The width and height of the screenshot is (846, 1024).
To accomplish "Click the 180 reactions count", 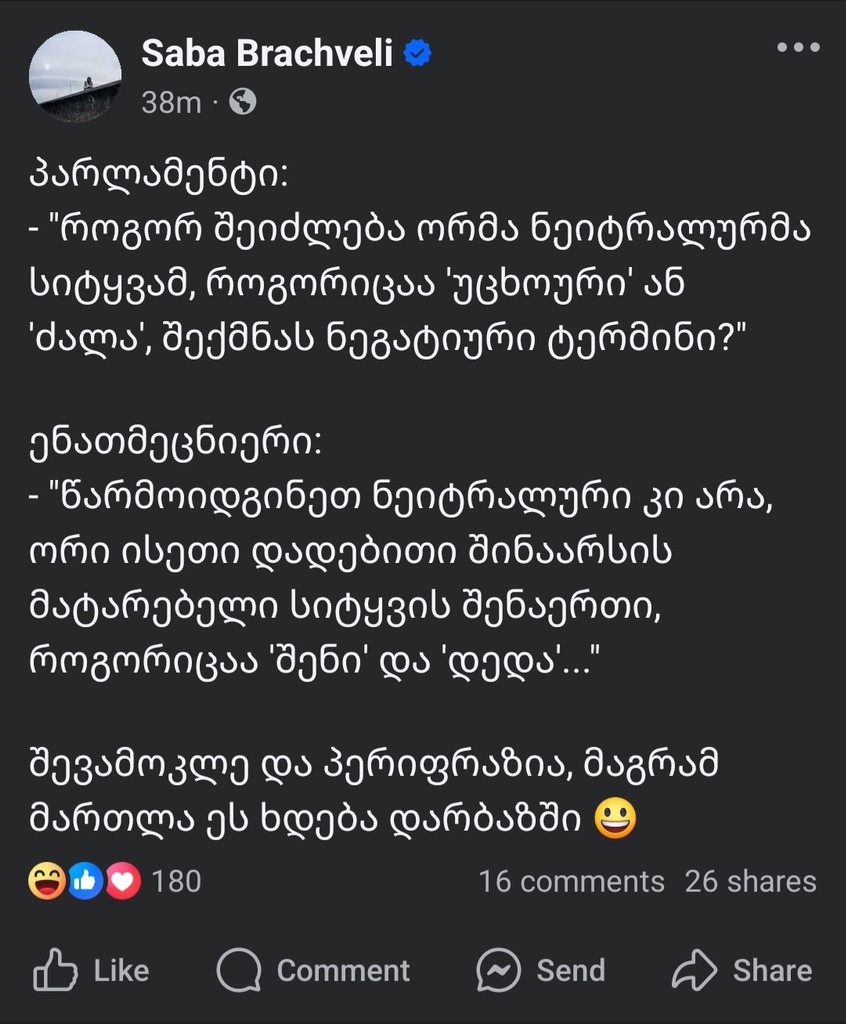I will coord(177,881).
